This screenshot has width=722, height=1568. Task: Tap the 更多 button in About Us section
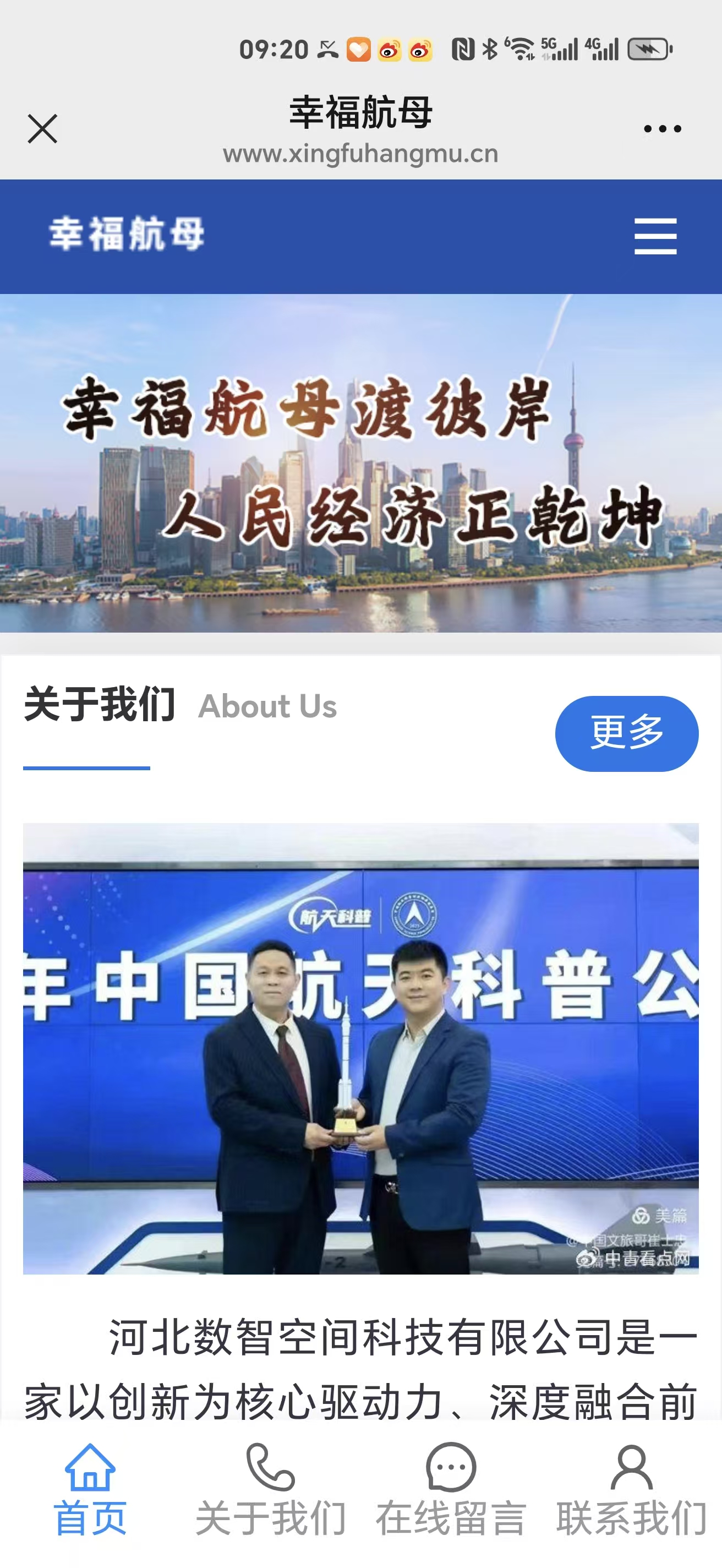click(626, 734)
